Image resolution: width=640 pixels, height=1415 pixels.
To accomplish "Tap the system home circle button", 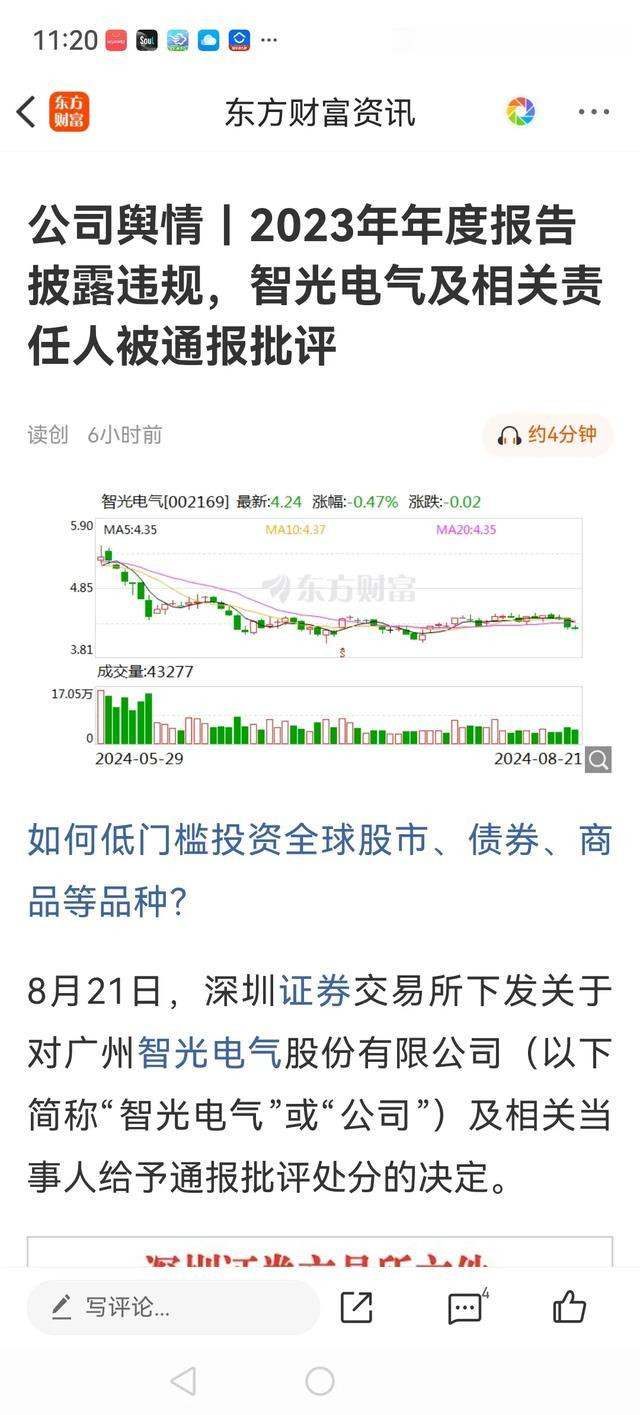I will pos(320,1381).
